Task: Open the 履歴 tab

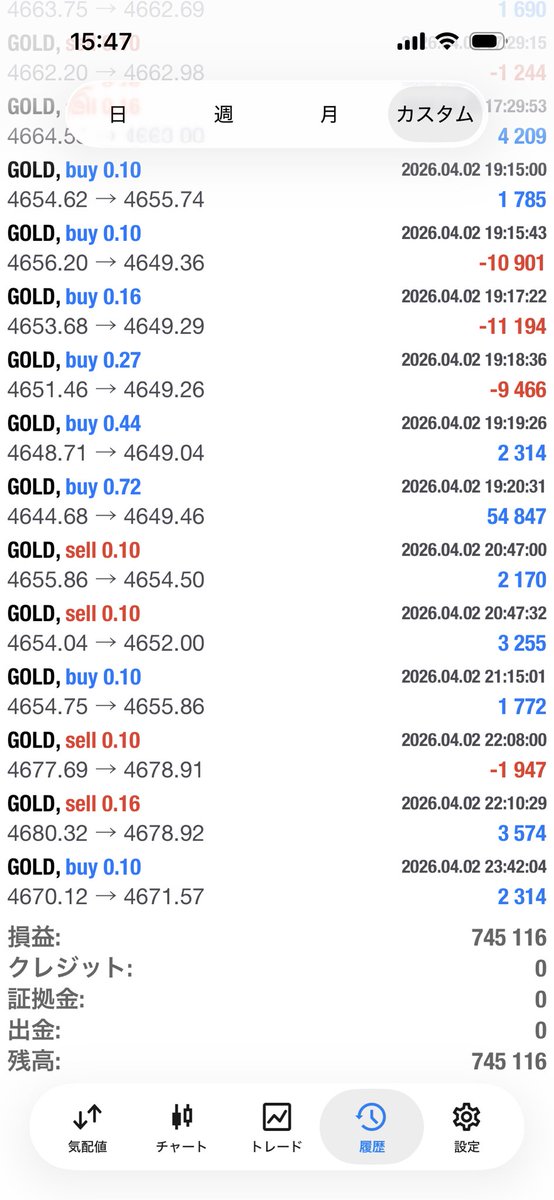Action: [371, 1128]
